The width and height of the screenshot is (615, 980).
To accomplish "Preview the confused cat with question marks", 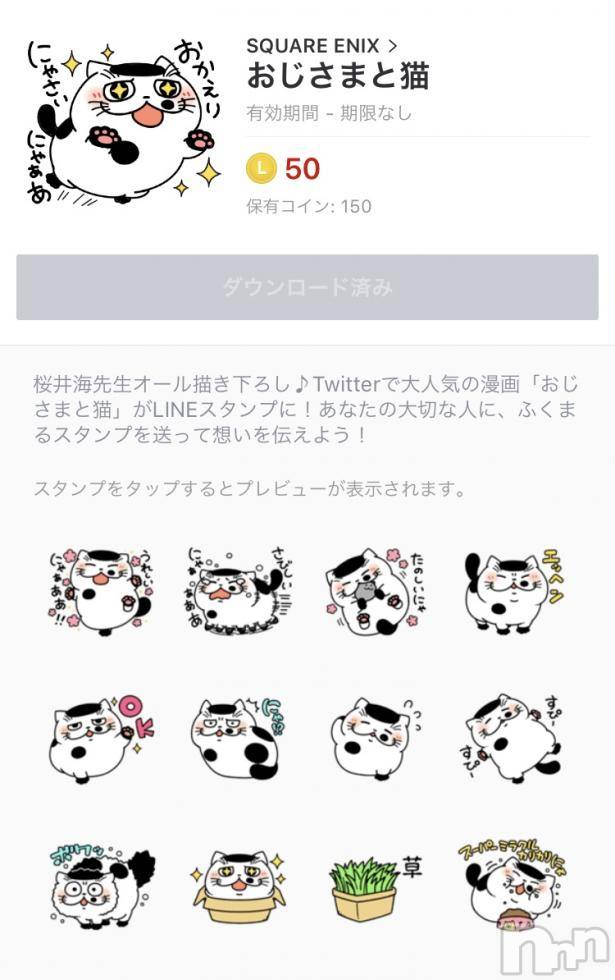I will 375,737.
